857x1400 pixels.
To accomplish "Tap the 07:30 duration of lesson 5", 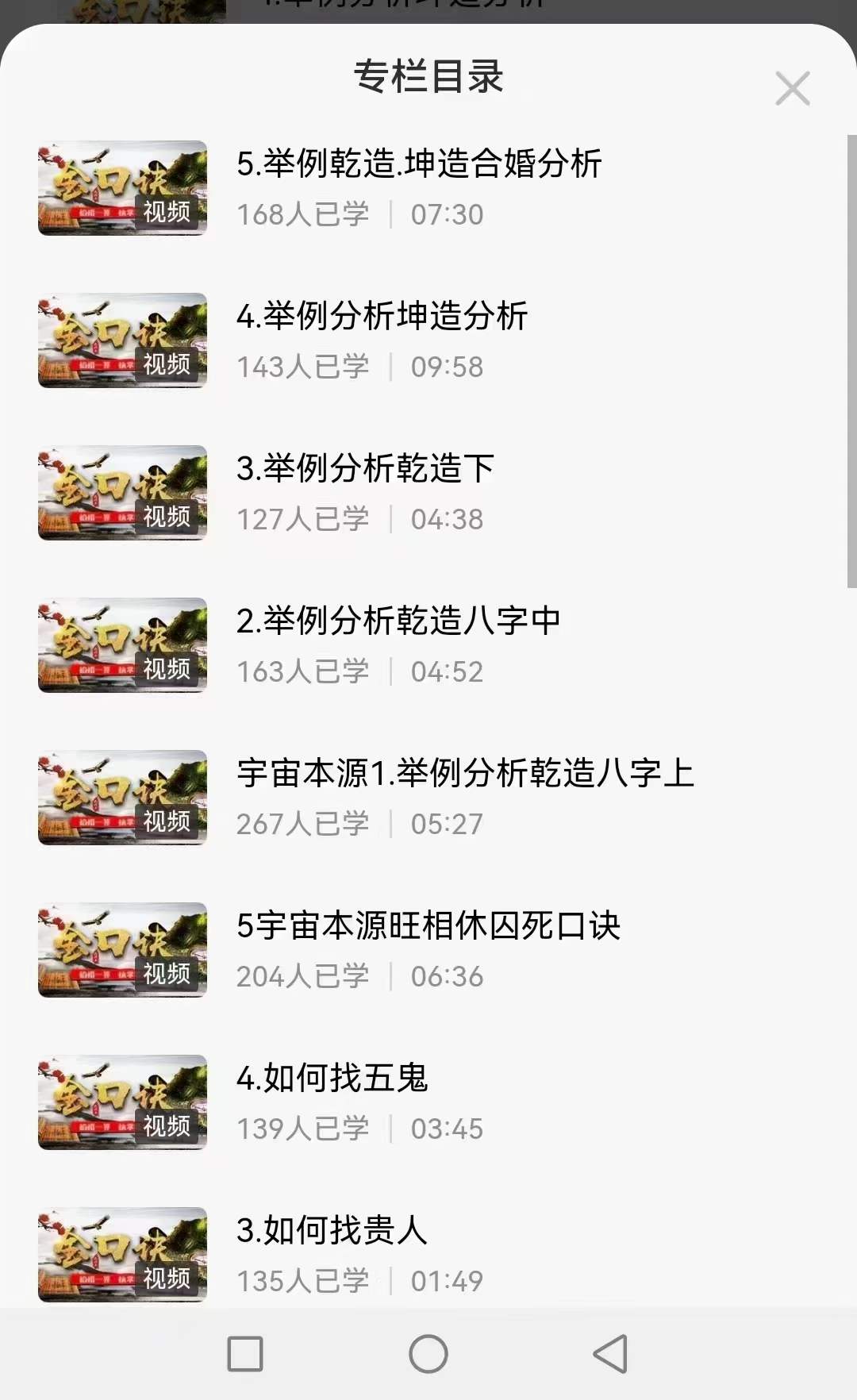I will tap(446, 213).
